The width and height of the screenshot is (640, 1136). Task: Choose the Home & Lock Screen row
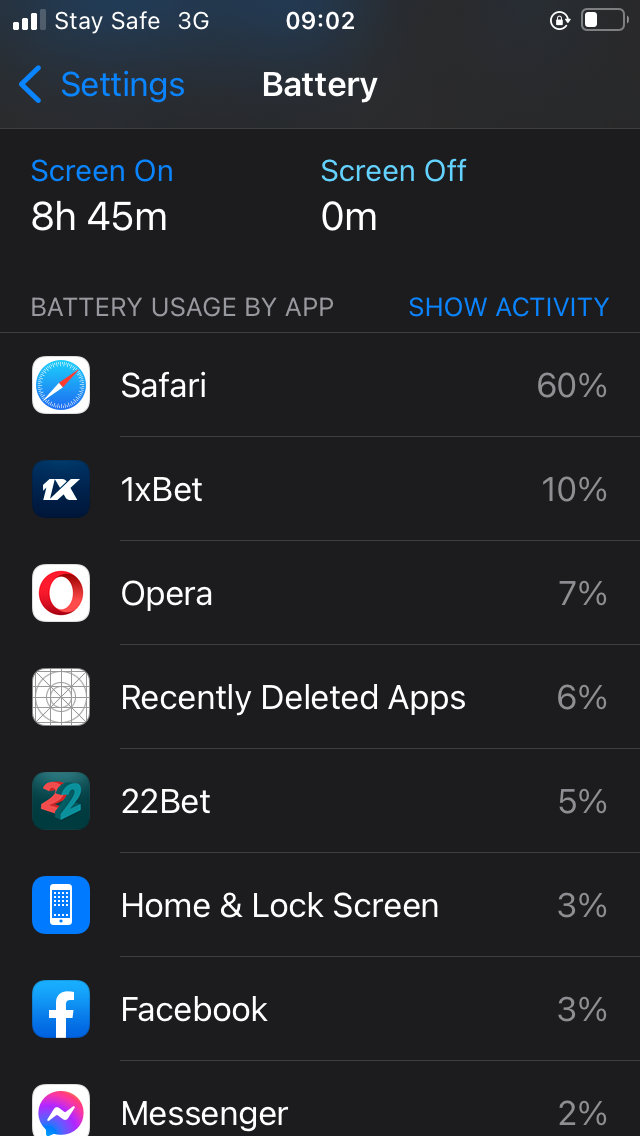320,905
